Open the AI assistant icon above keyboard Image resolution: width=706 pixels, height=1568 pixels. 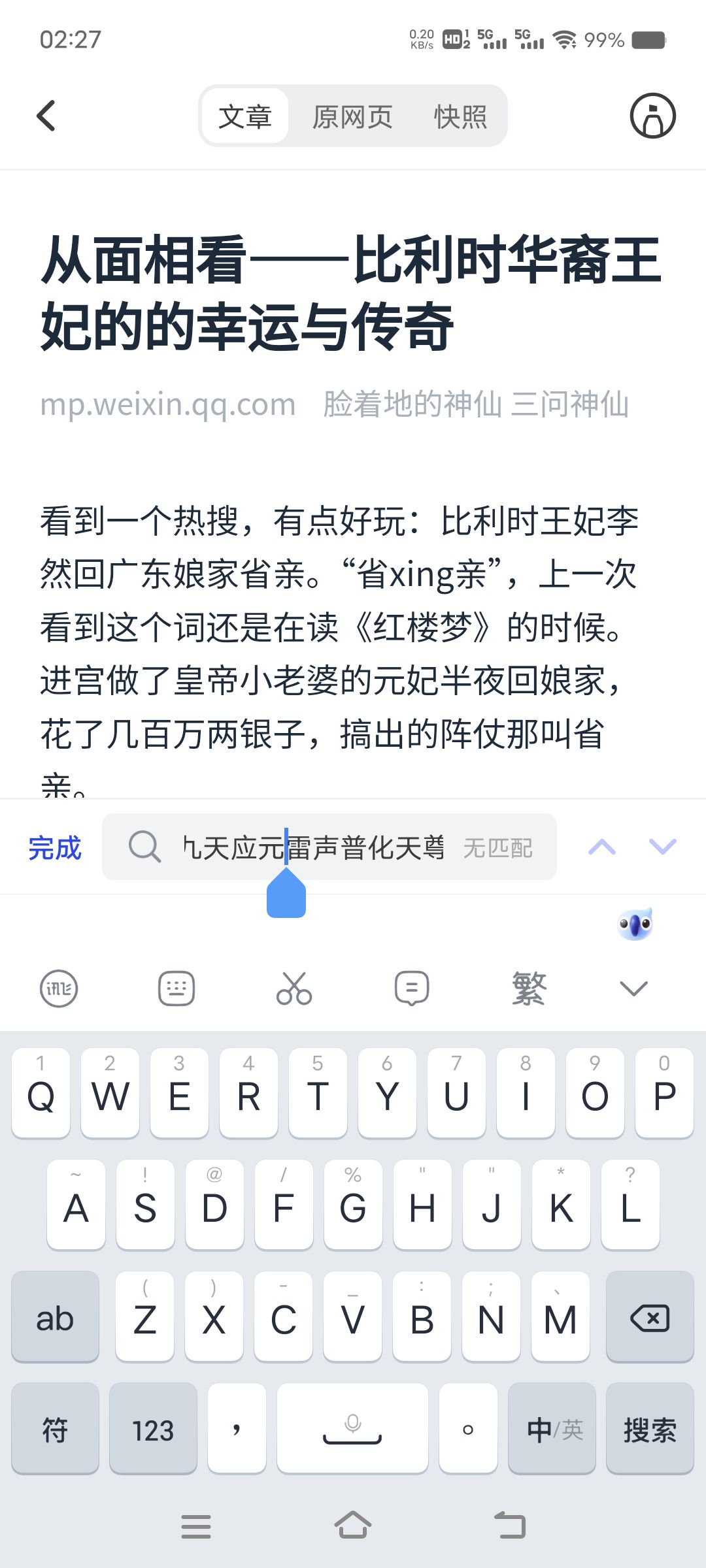tap(635, 924)
